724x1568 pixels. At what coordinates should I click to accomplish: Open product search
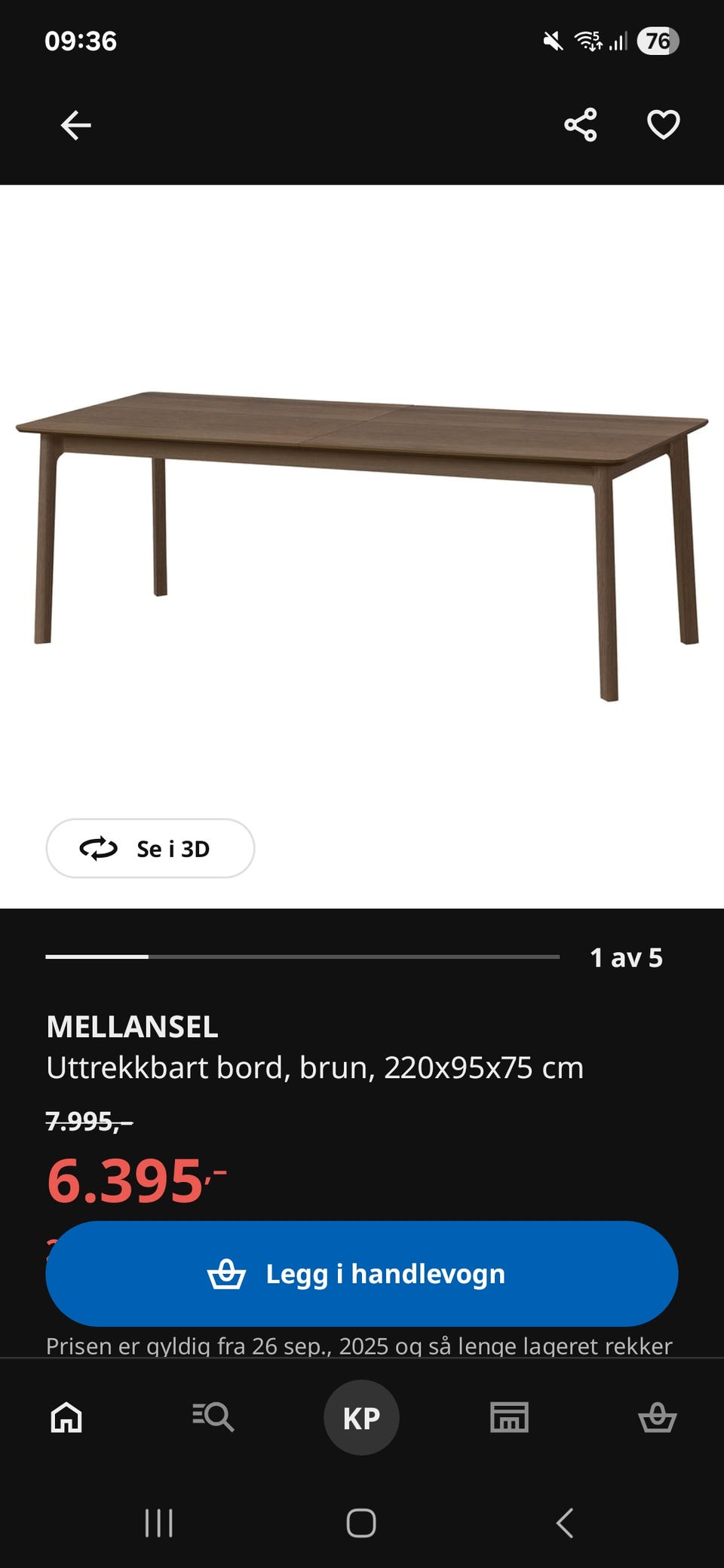213,1417
